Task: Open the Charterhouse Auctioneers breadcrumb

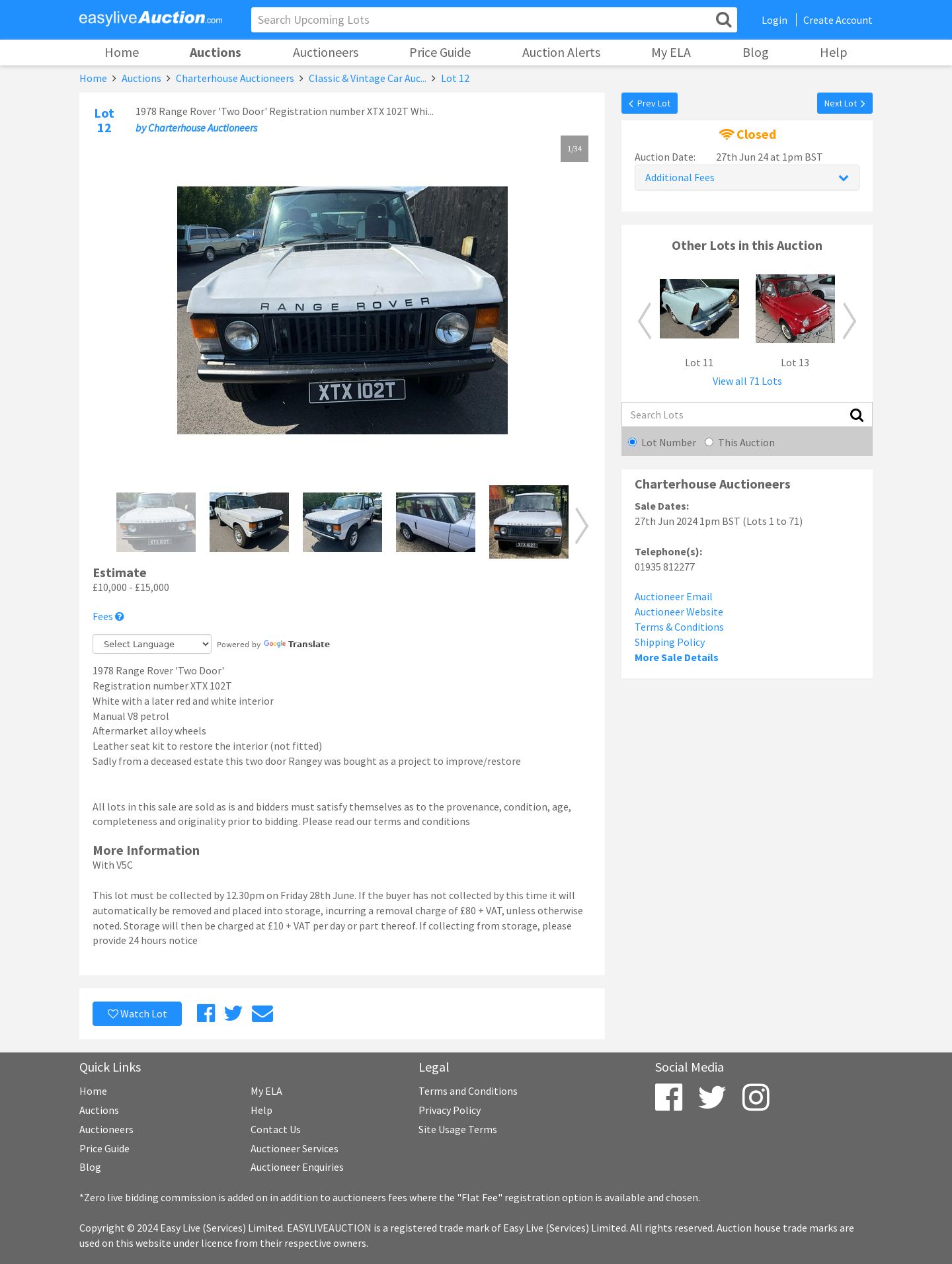Action: (x=235, y=78)
